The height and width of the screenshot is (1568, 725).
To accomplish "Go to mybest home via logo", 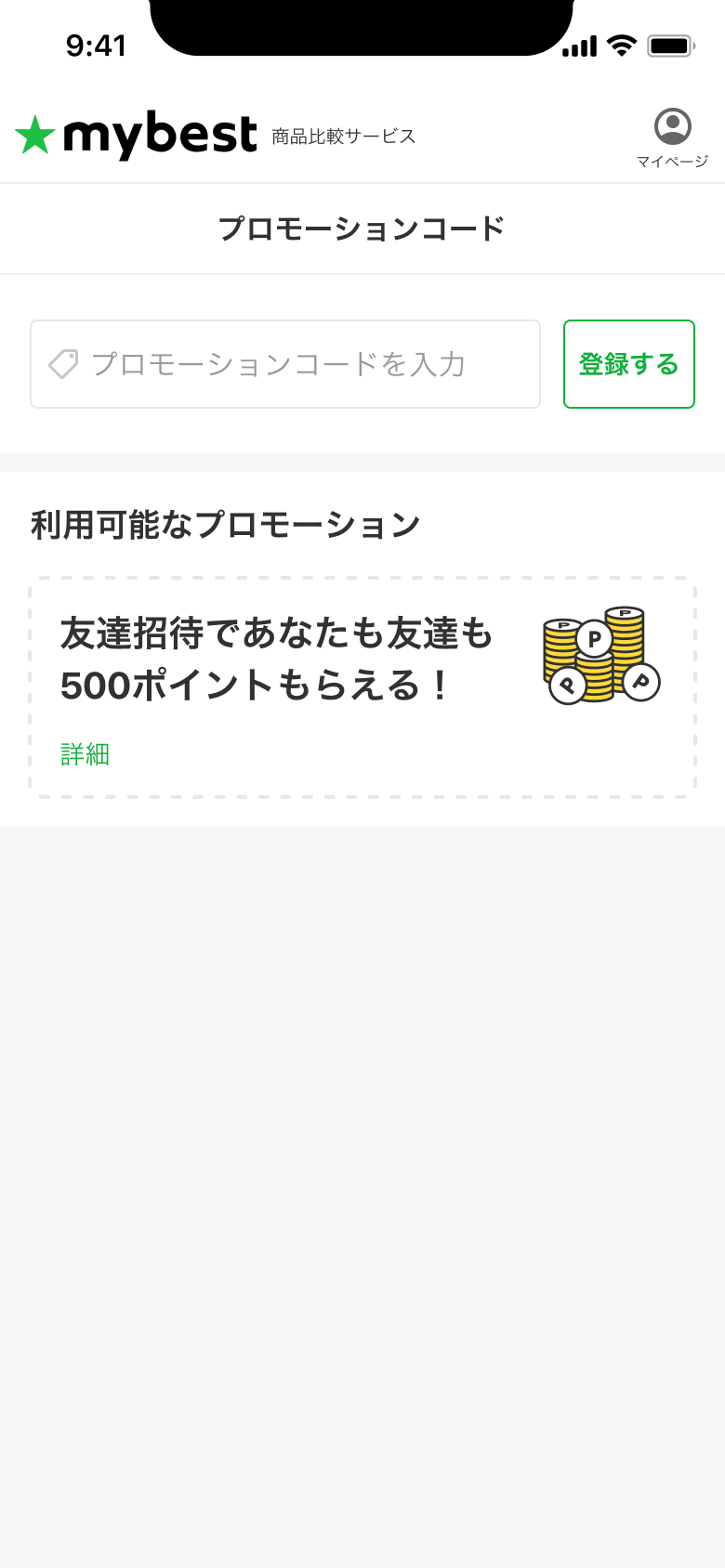I will tap(137, 136).
